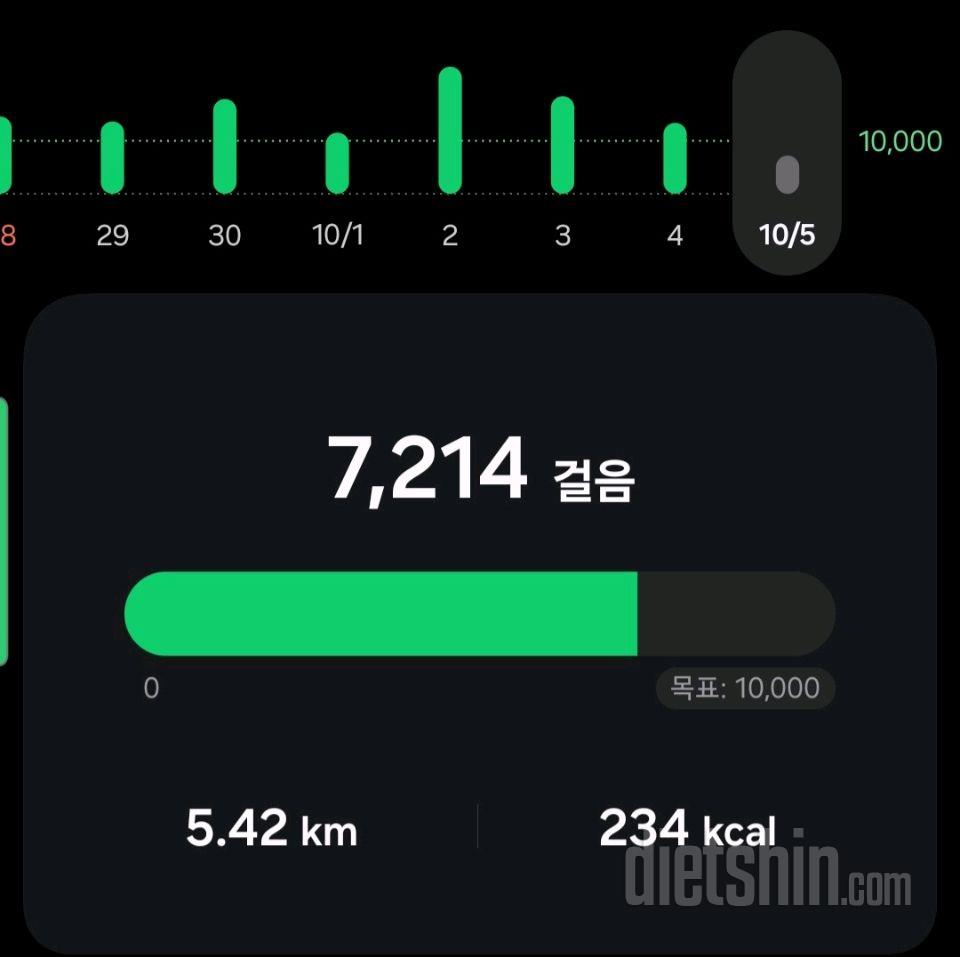This screenshot has height=957, width=960.
Task: View steps for day 2
Action: tap(450, 131)
